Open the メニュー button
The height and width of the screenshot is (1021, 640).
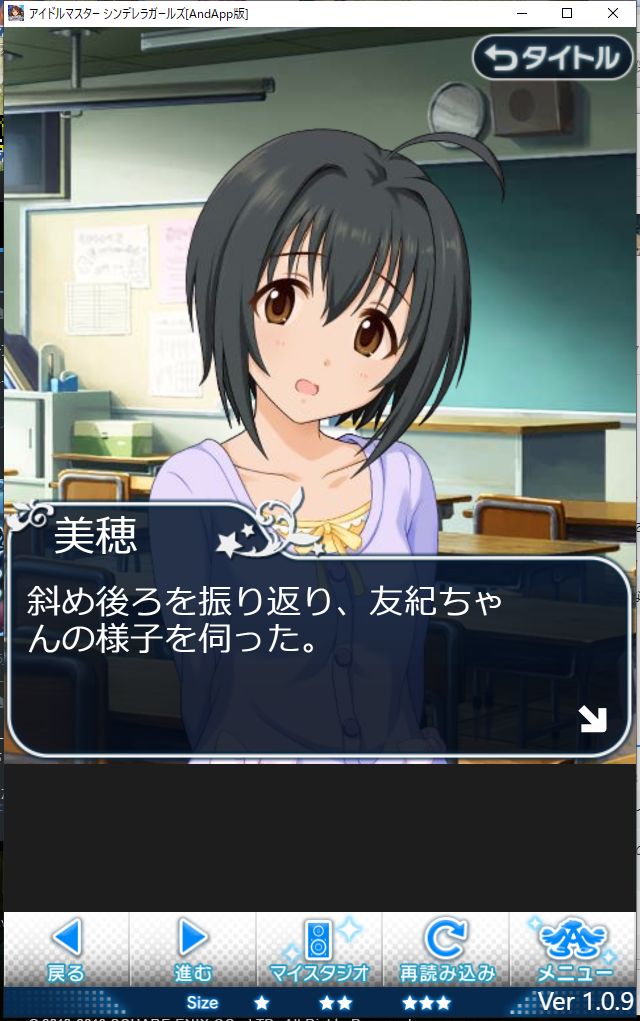[x=574, y=949]
